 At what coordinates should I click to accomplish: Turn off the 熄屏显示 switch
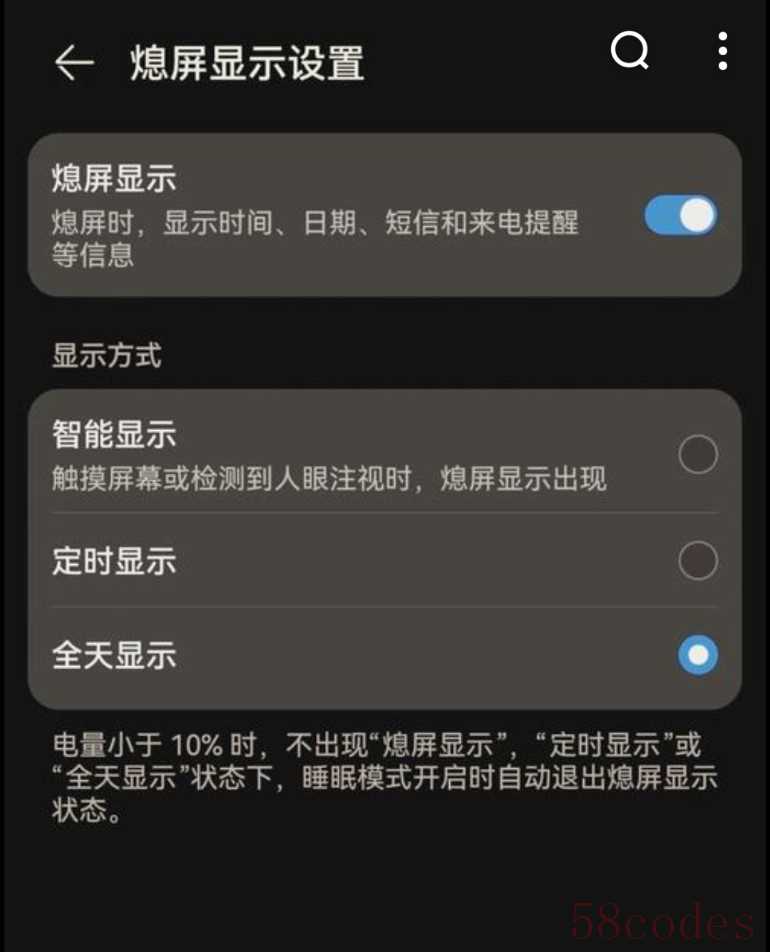click(x=681, y=215)
